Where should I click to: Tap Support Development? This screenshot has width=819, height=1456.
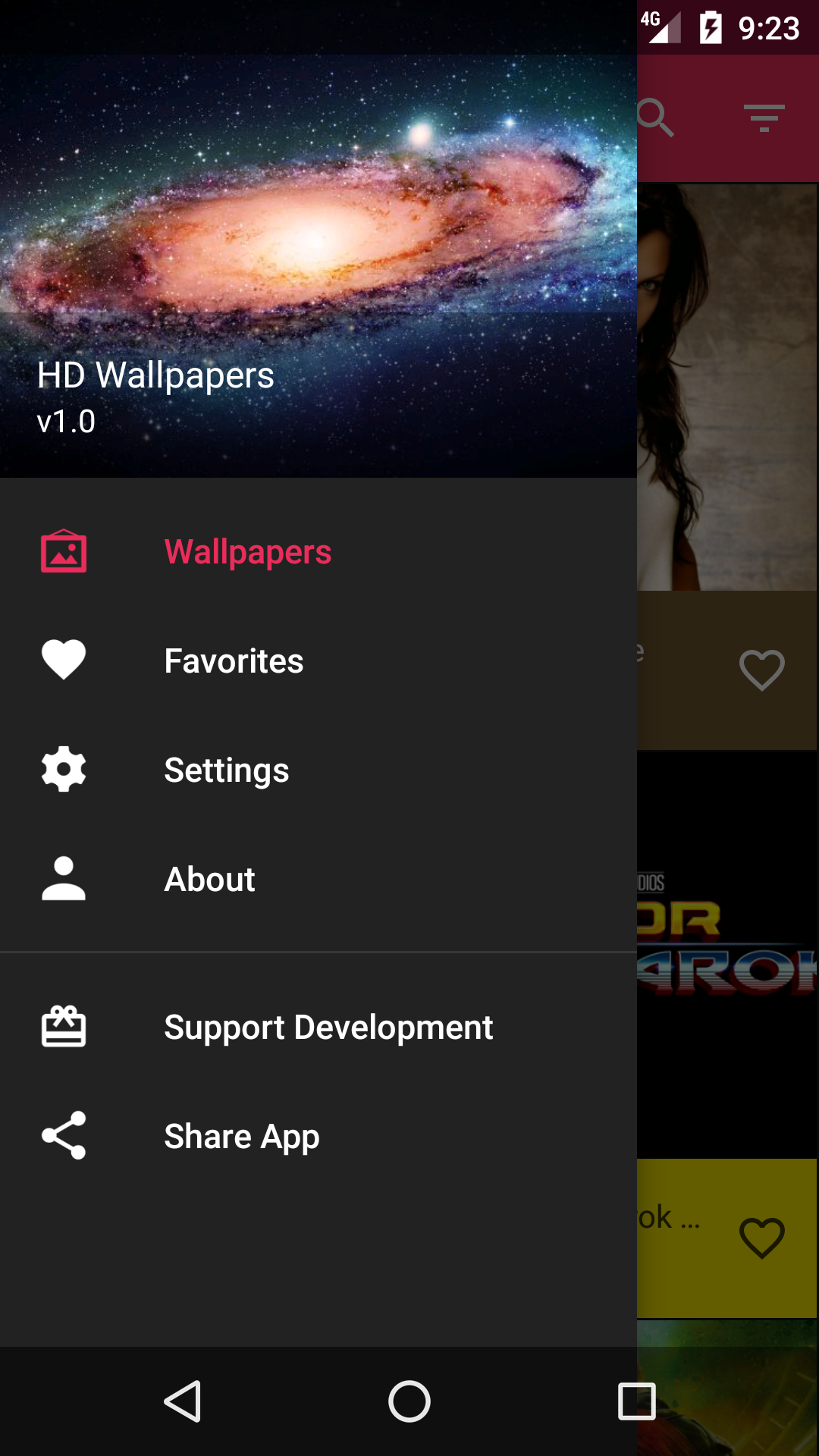pos(318,1028)
